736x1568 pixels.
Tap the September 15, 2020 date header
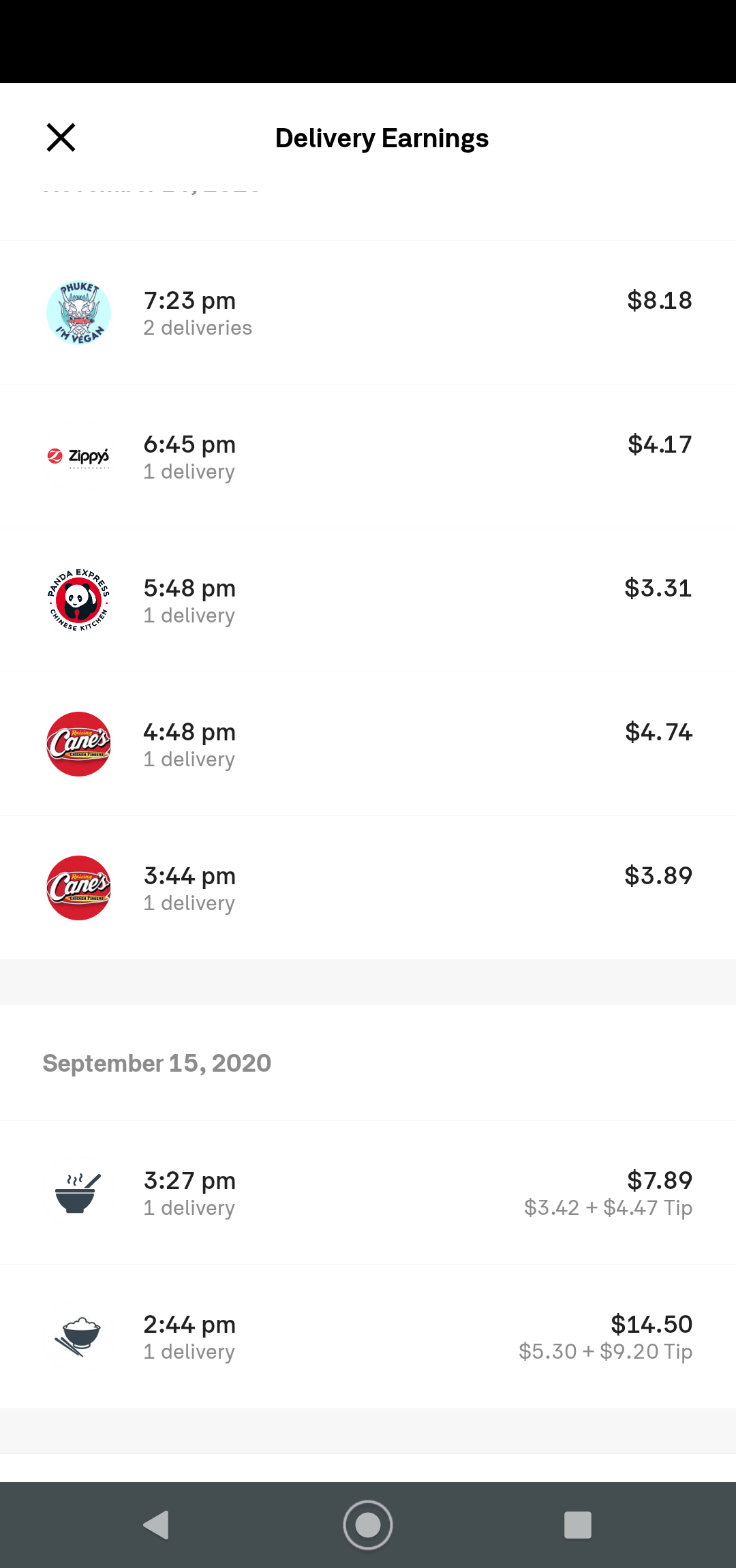156,1062
